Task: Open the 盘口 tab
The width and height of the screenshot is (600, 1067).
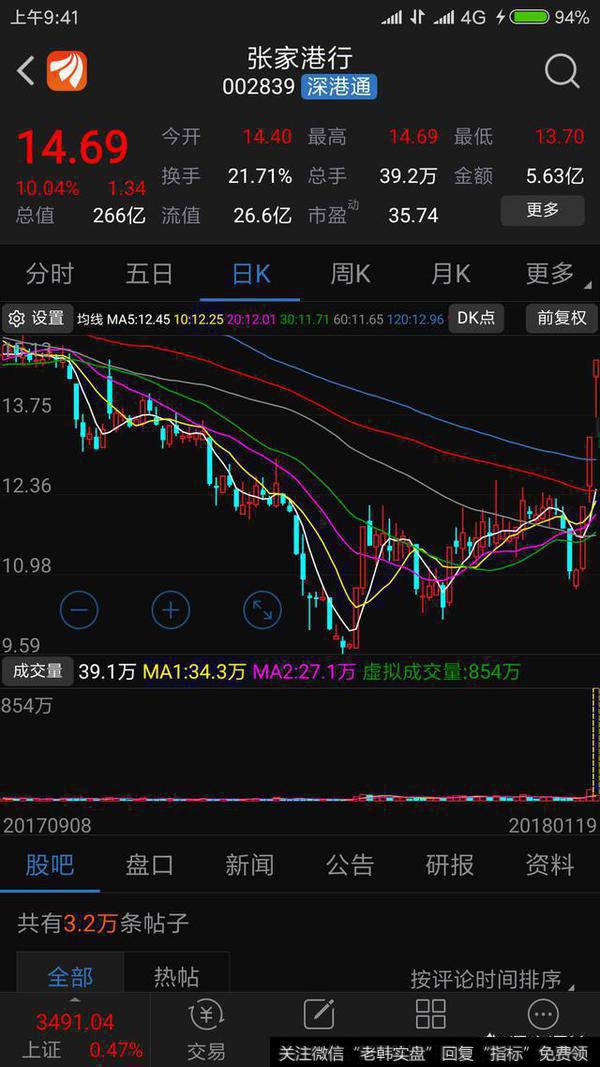Action: [150, 864]
